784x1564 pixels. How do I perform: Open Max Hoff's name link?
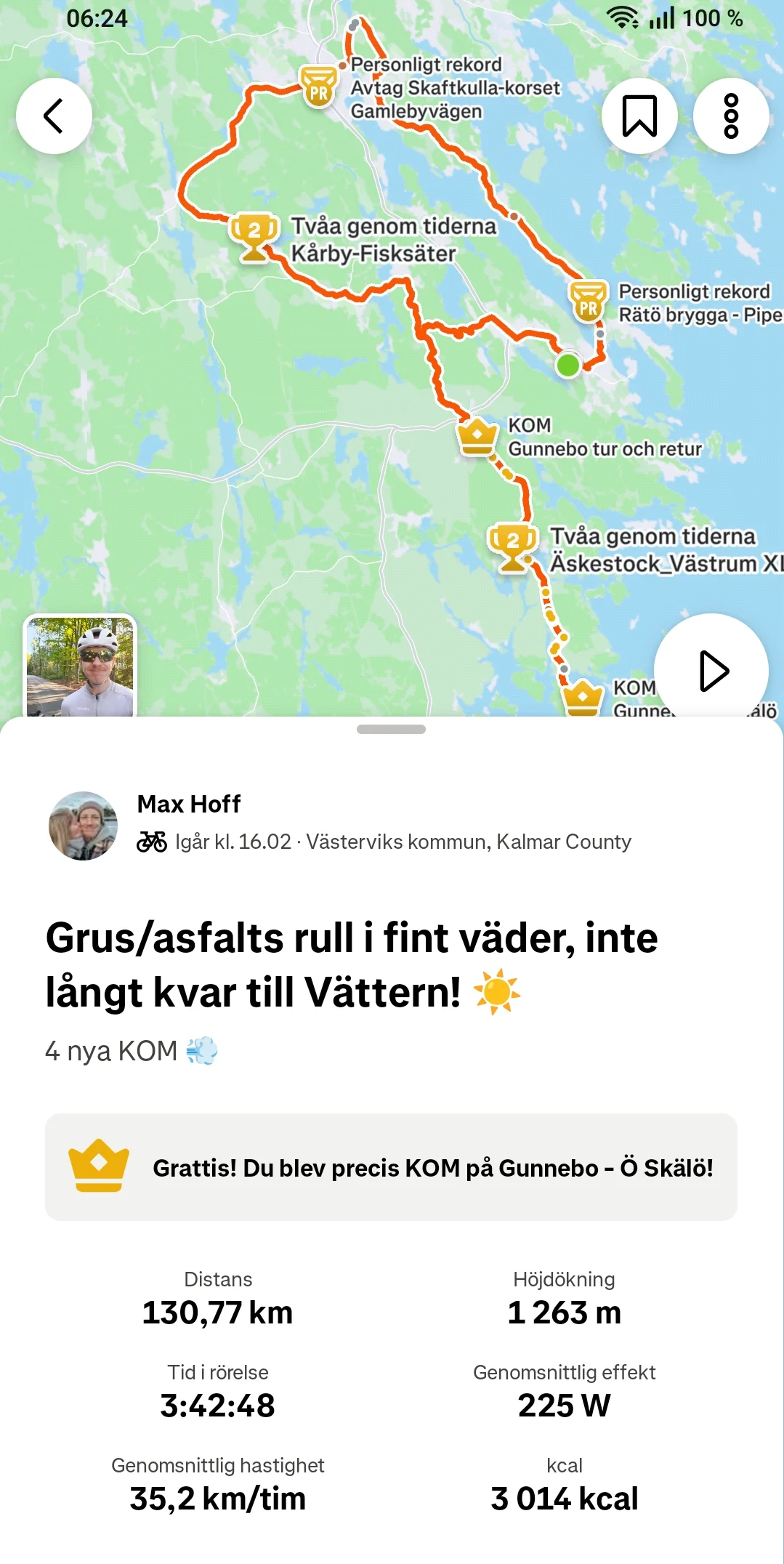(189, 804)
